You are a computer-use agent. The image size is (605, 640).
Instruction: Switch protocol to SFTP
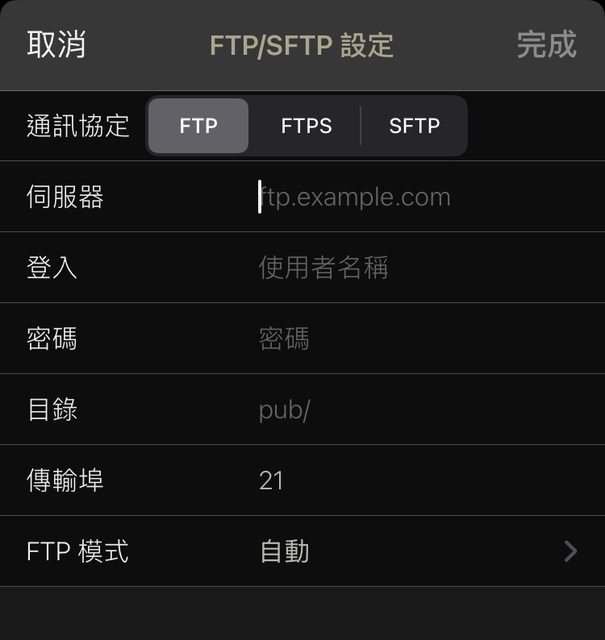coord(414,126)
